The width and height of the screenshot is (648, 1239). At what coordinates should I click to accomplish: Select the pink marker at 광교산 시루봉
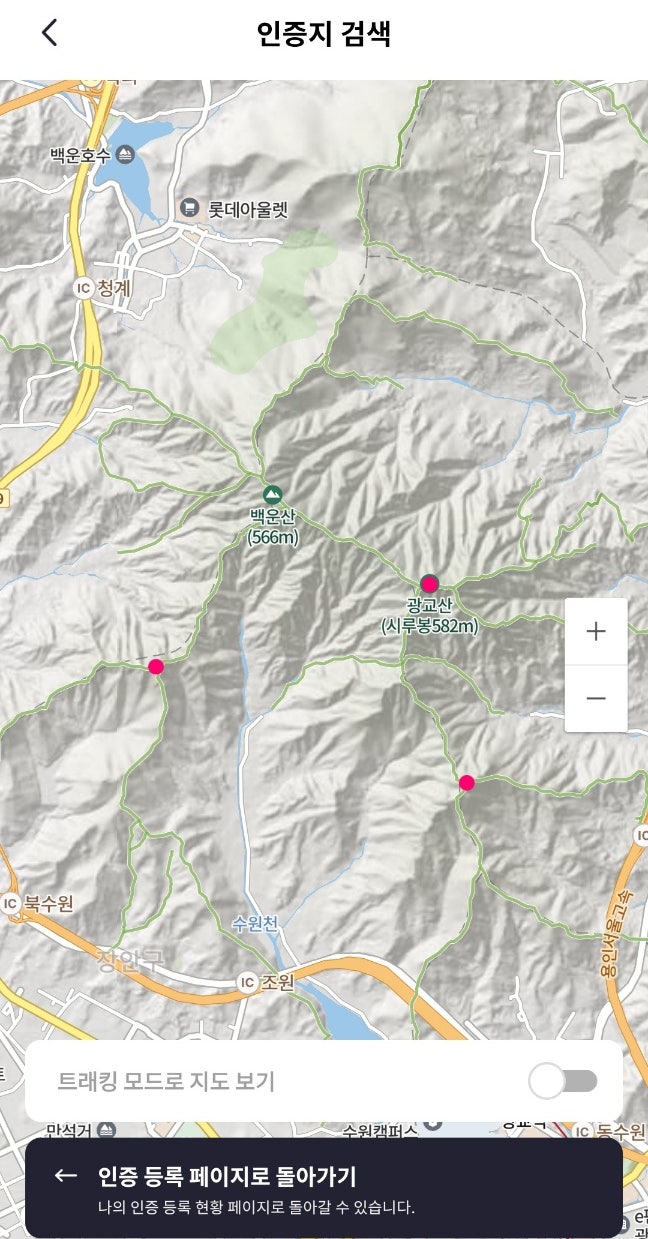pyautogui.click(x=430, y=583)
